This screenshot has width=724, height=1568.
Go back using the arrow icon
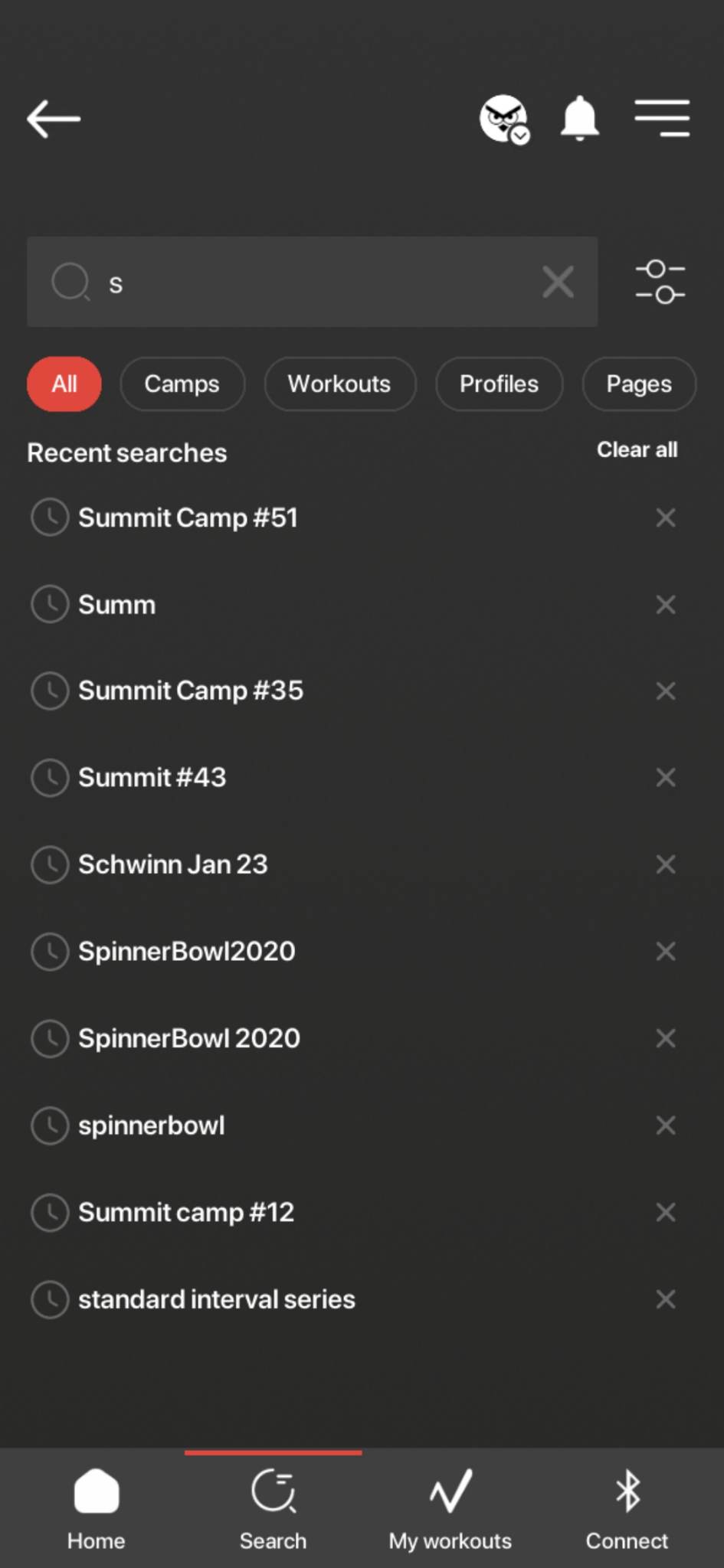54,119
